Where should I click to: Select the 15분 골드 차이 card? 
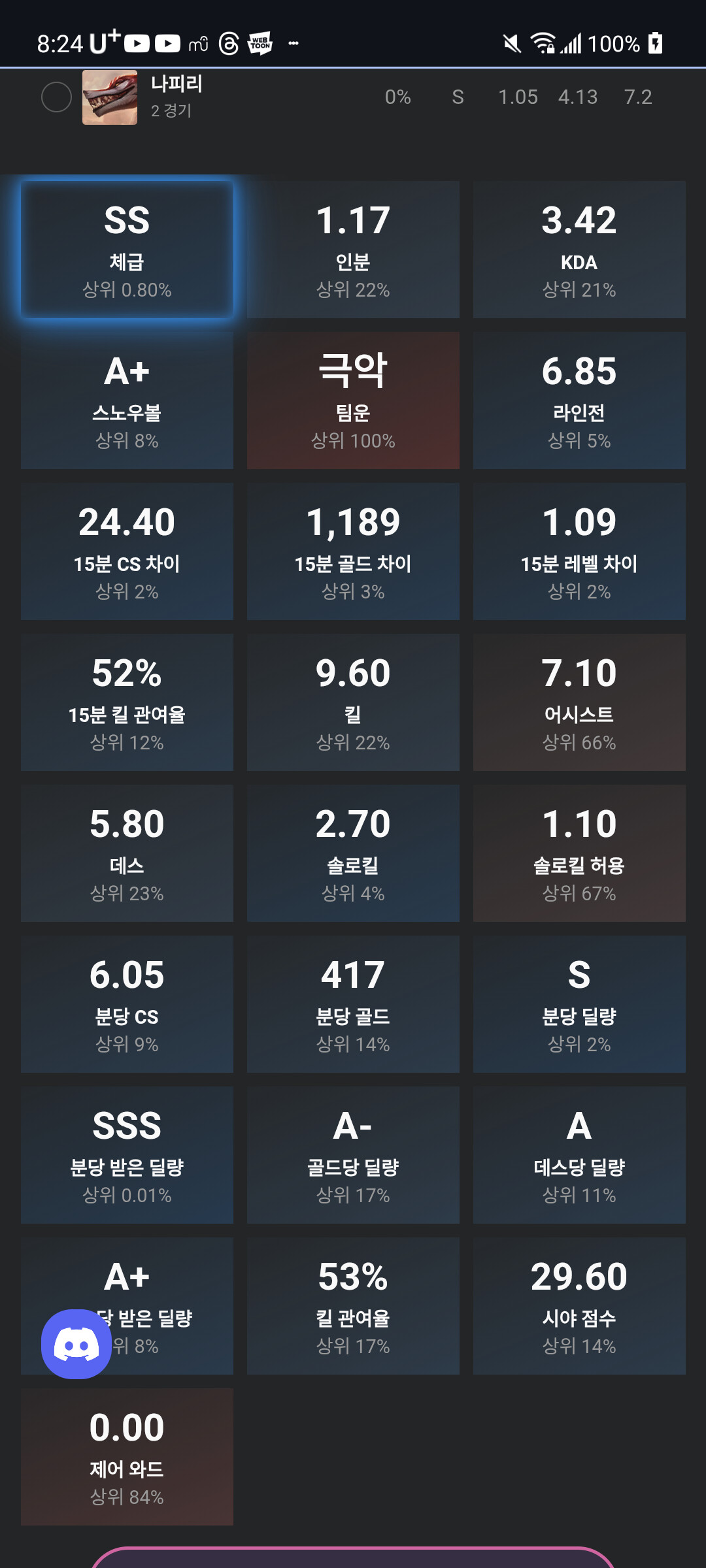click(x=353, y=551)
